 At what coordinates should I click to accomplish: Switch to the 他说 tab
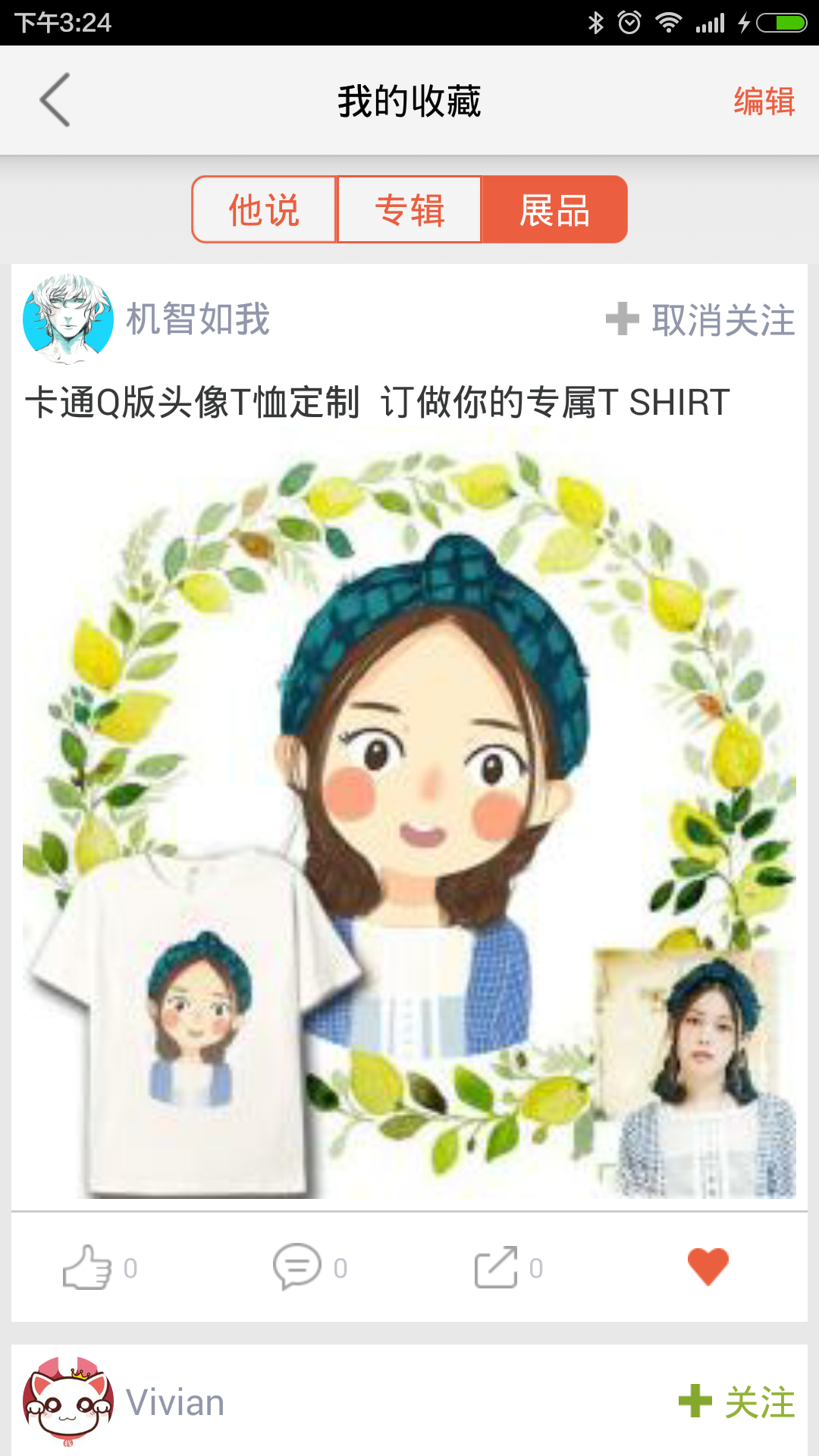pyautogui.click(x=264, y=210)
